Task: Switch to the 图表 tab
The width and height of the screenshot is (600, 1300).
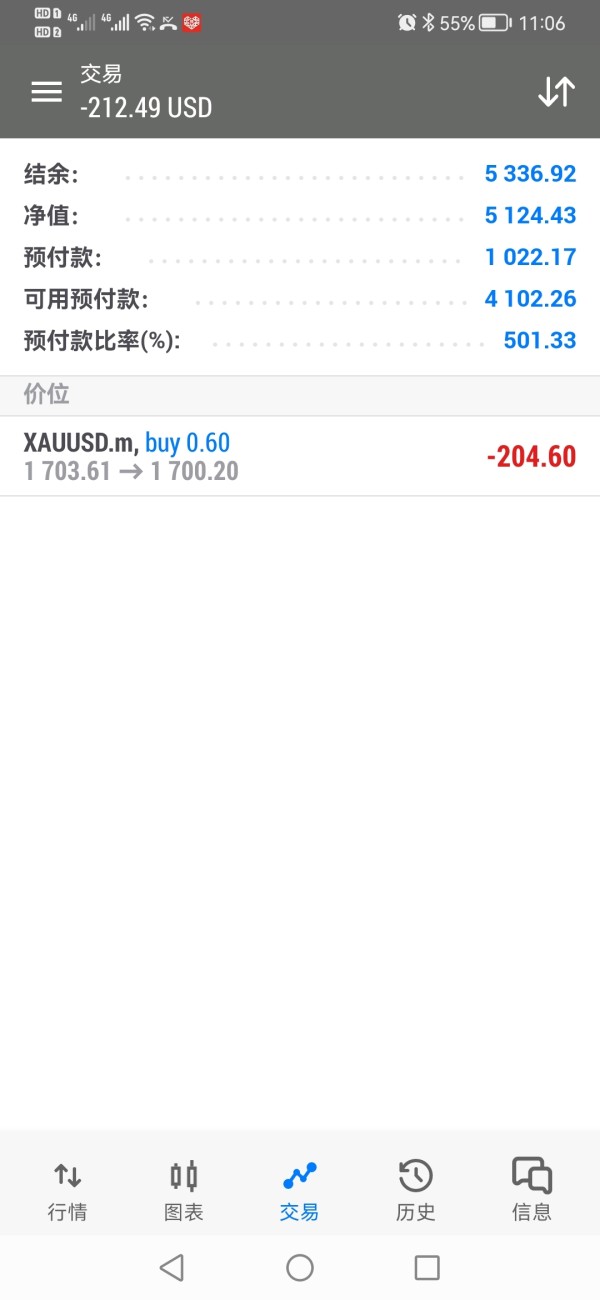Action: click(184, 1190)
